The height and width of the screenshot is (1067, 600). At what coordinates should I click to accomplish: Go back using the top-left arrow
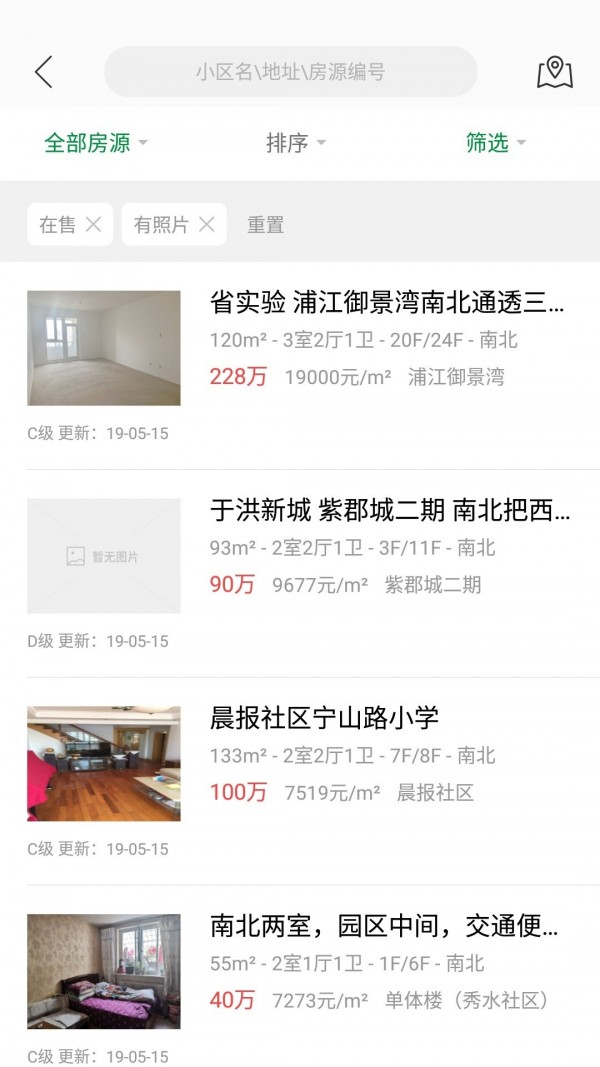pos(43,72)
